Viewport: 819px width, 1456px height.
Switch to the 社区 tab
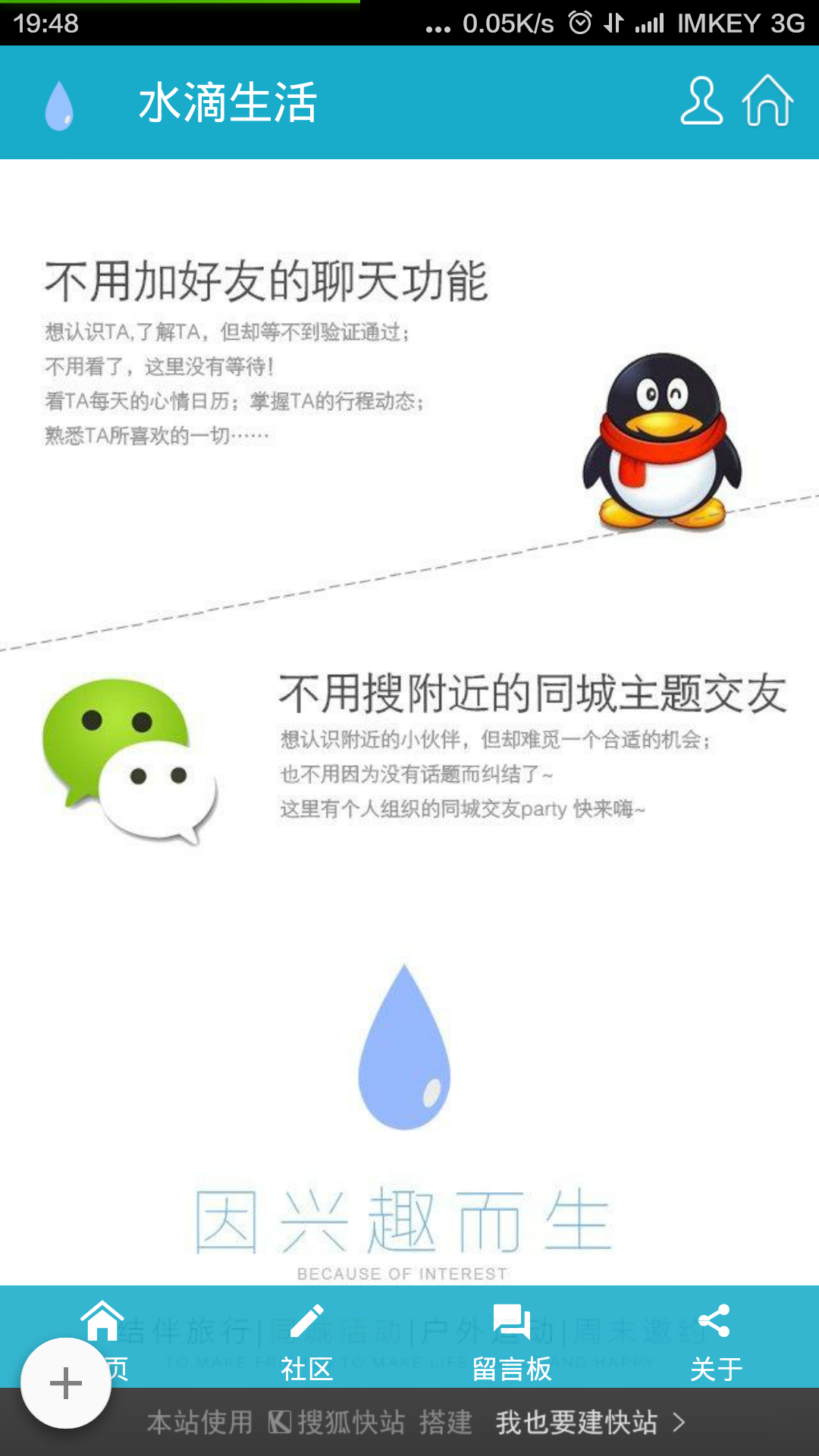(307, 1342)
